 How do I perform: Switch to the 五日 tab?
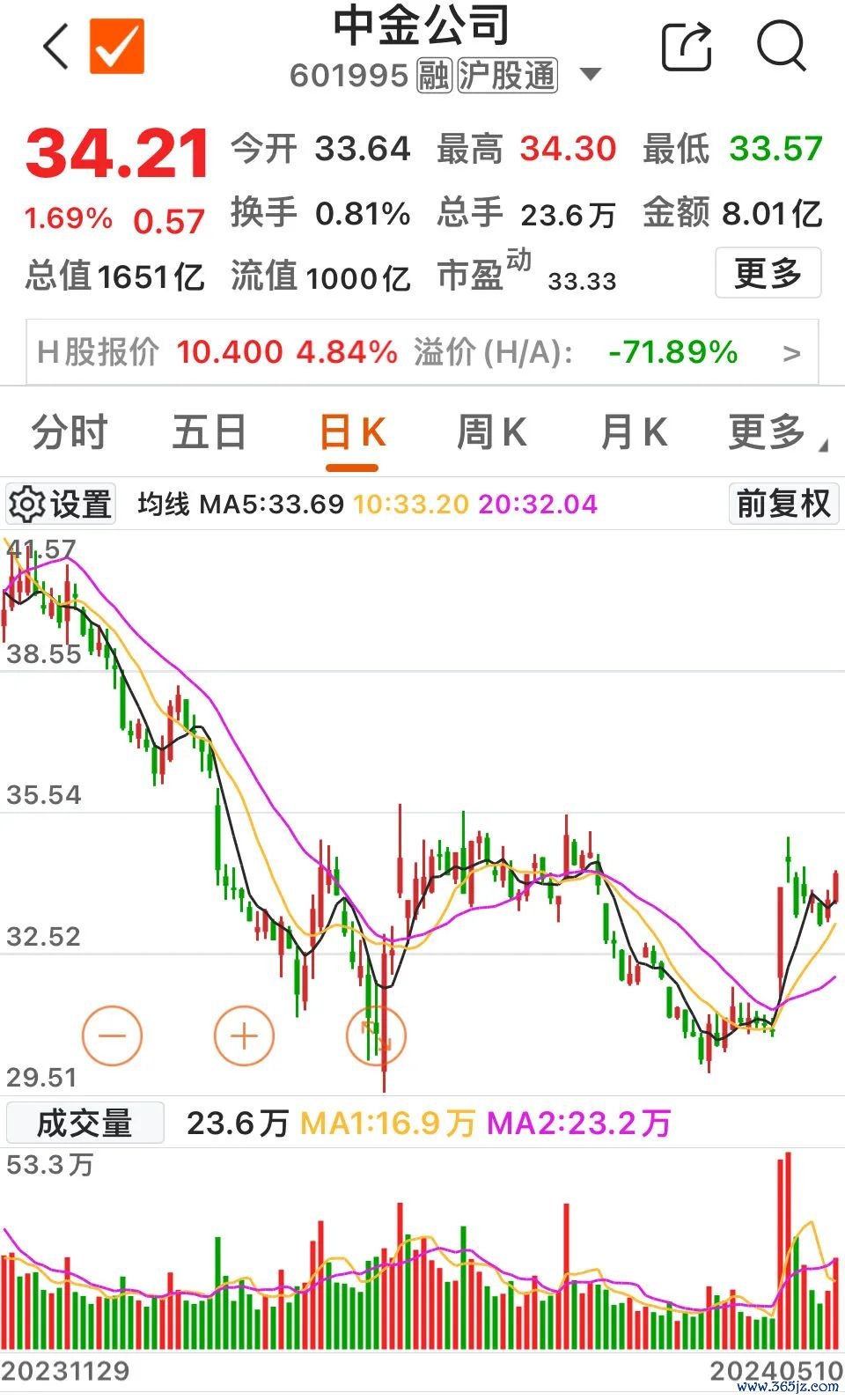(x=209, y=433)
